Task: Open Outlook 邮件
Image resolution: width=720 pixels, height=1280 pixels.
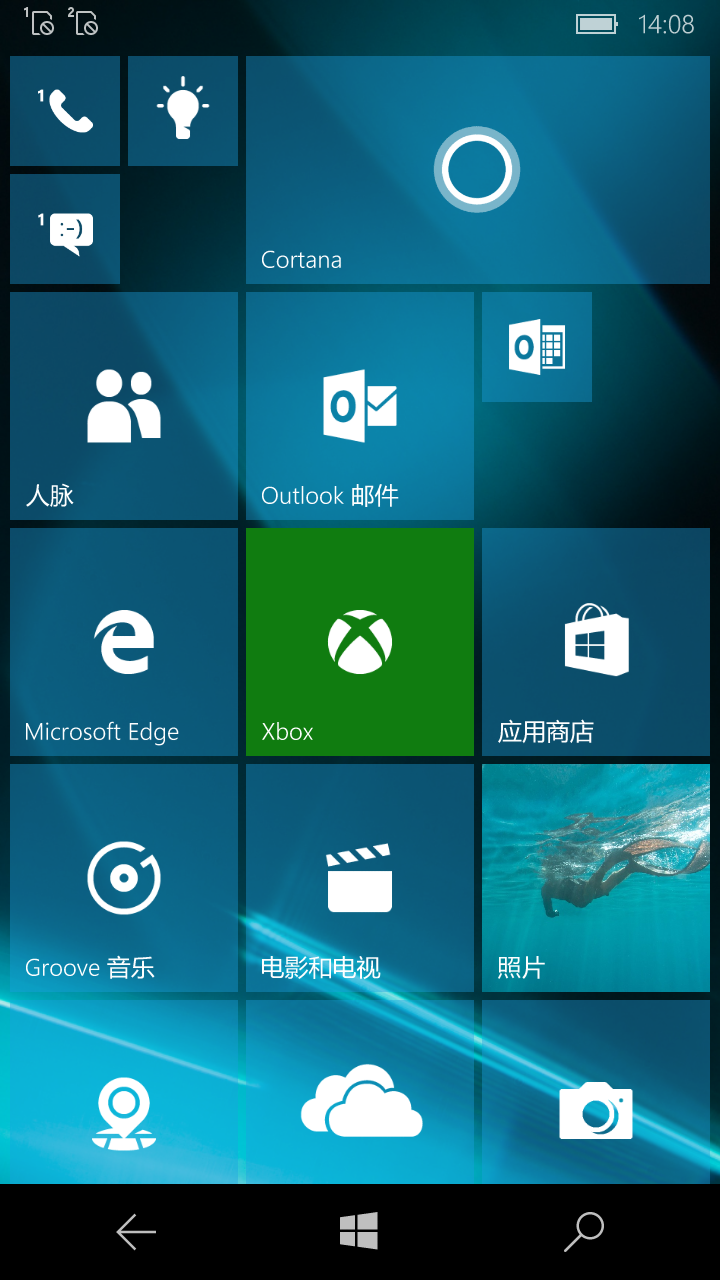Action: (x=360, y=406)
